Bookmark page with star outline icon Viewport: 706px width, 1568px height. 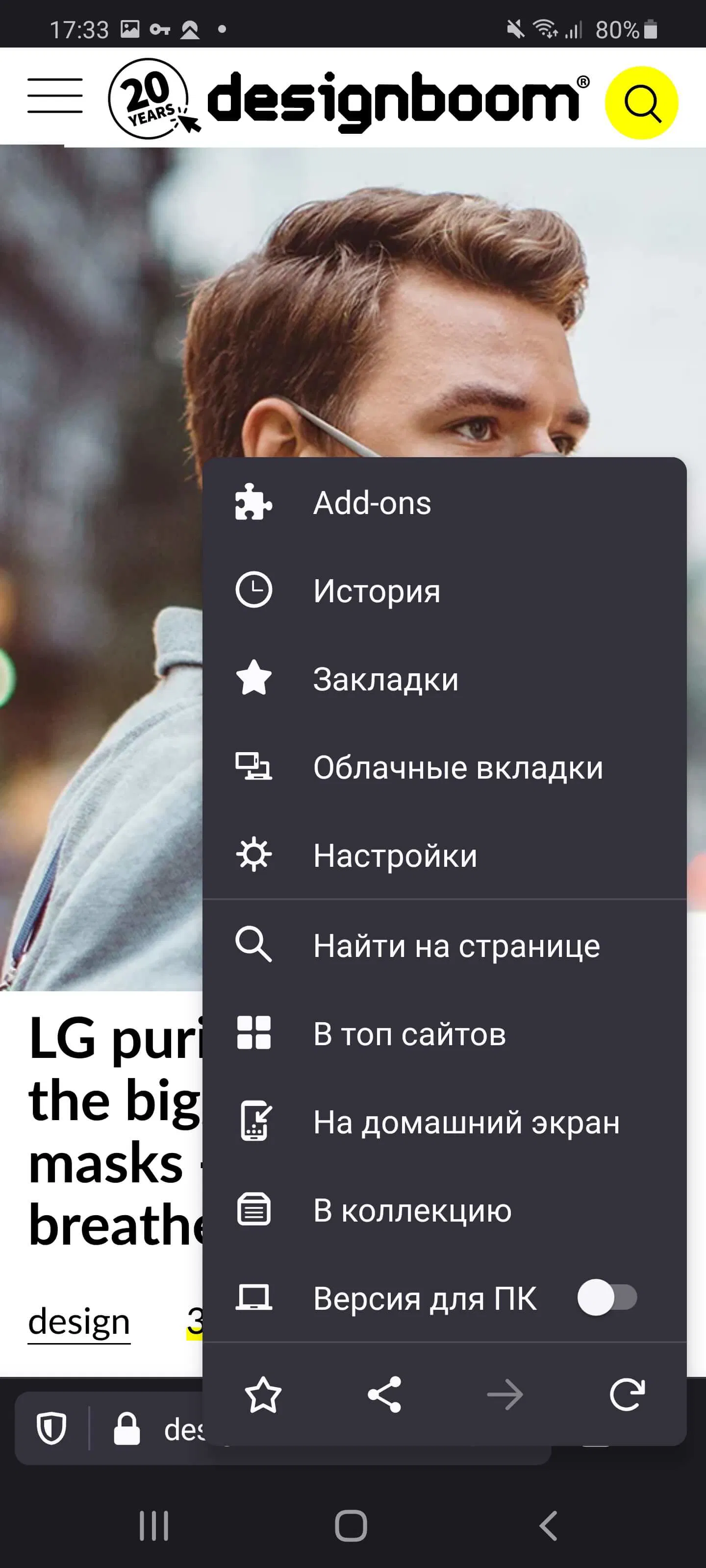(262, 1395)
